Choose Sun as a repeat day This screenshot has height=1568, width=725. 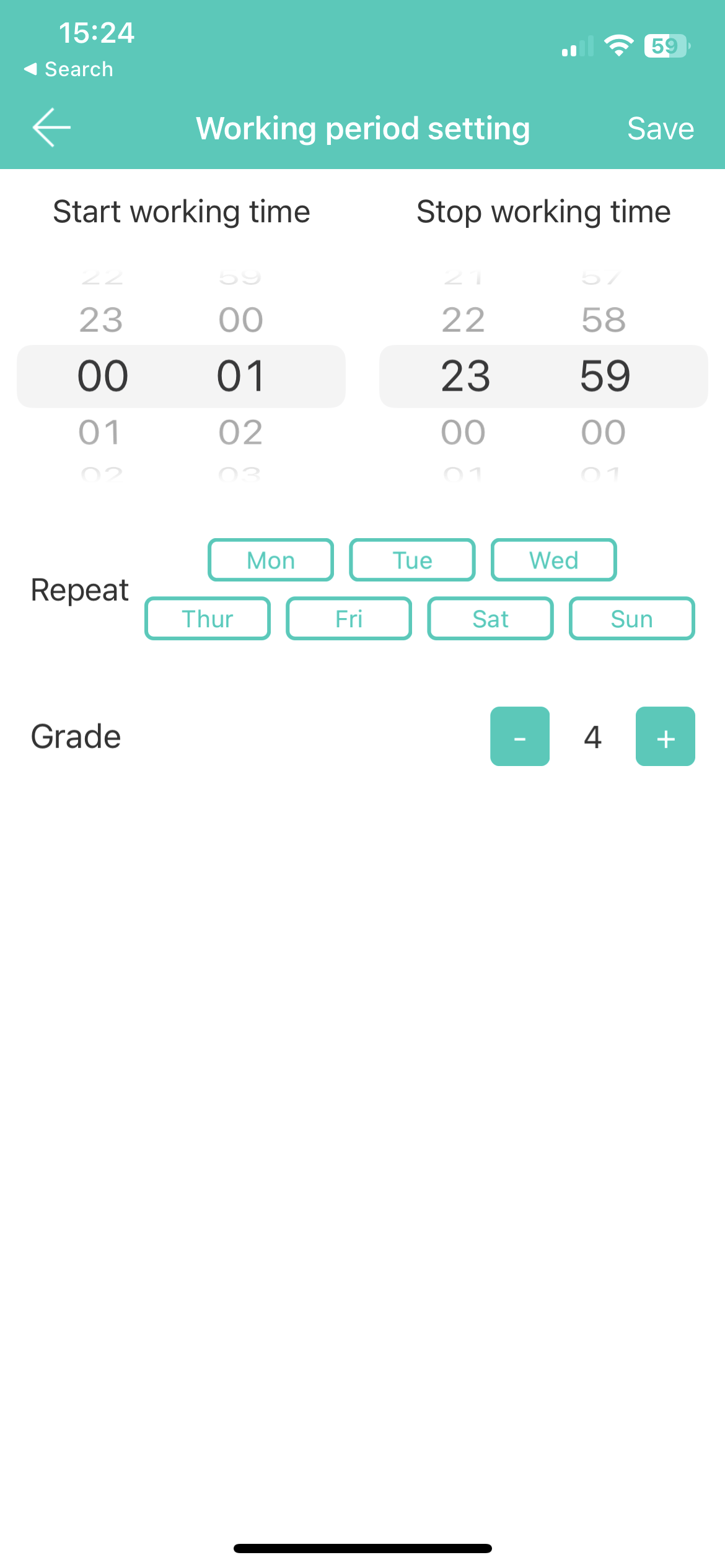631,618
